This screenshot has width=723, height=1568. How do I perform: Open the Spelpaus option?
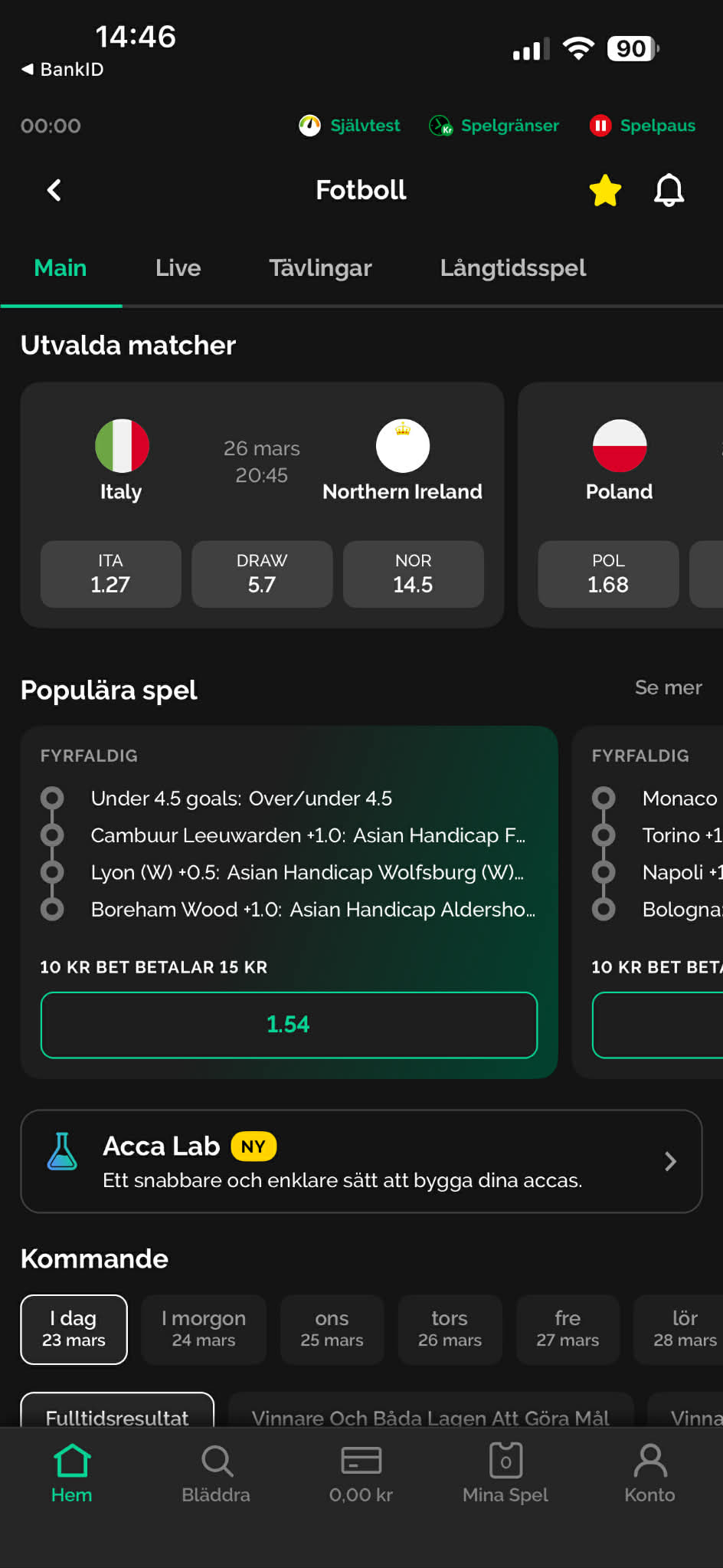point(643,126)
